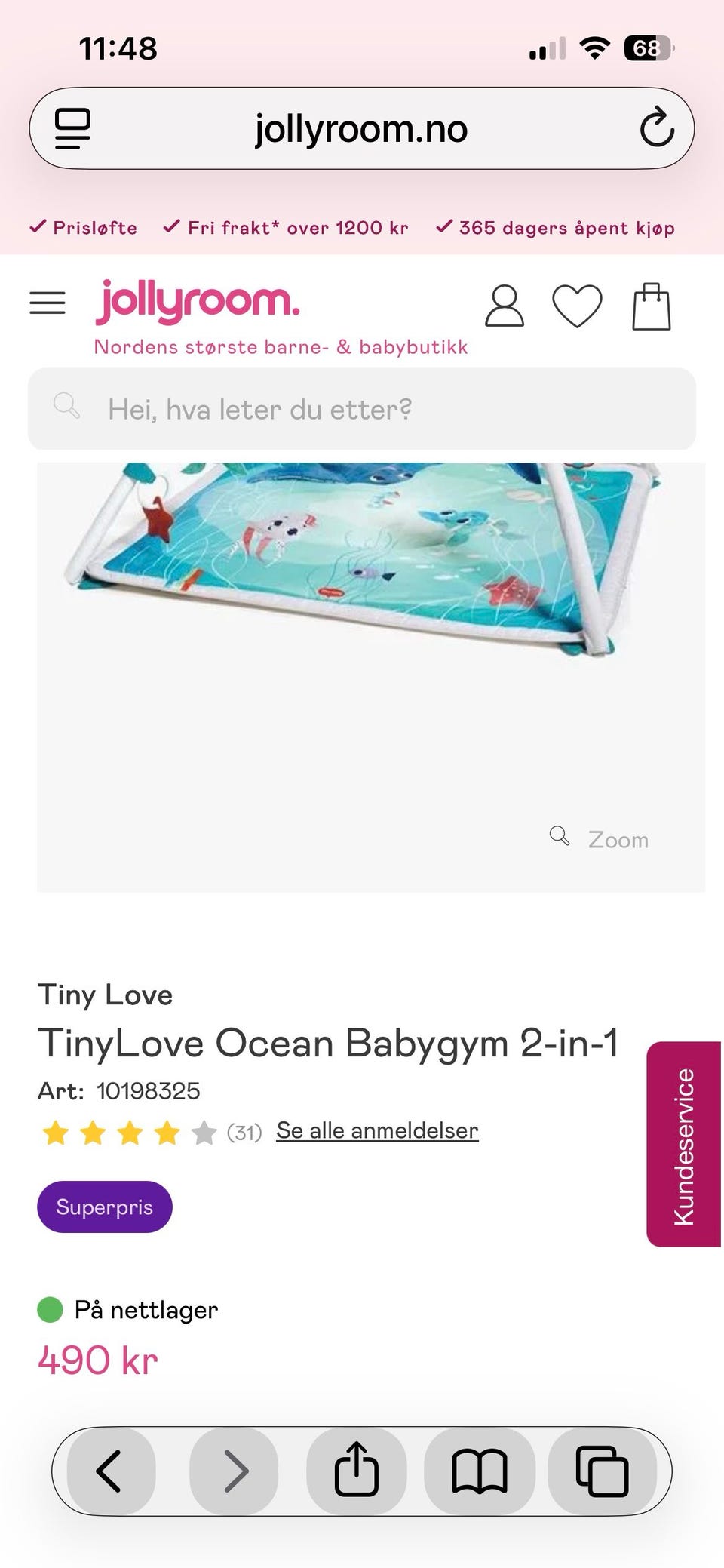Open the page reader menu icon
724x1568 pixels.
click(x=73, y=128)
